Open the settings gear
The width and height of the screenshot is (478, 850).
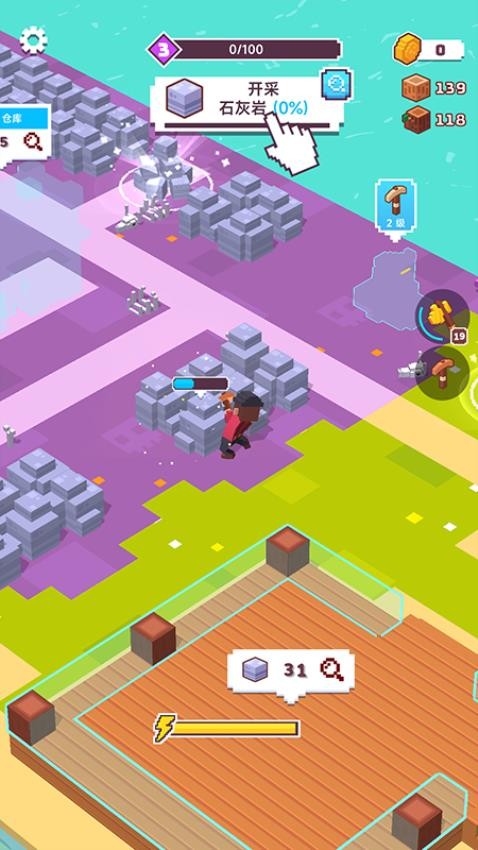click(x=34, y=40)
